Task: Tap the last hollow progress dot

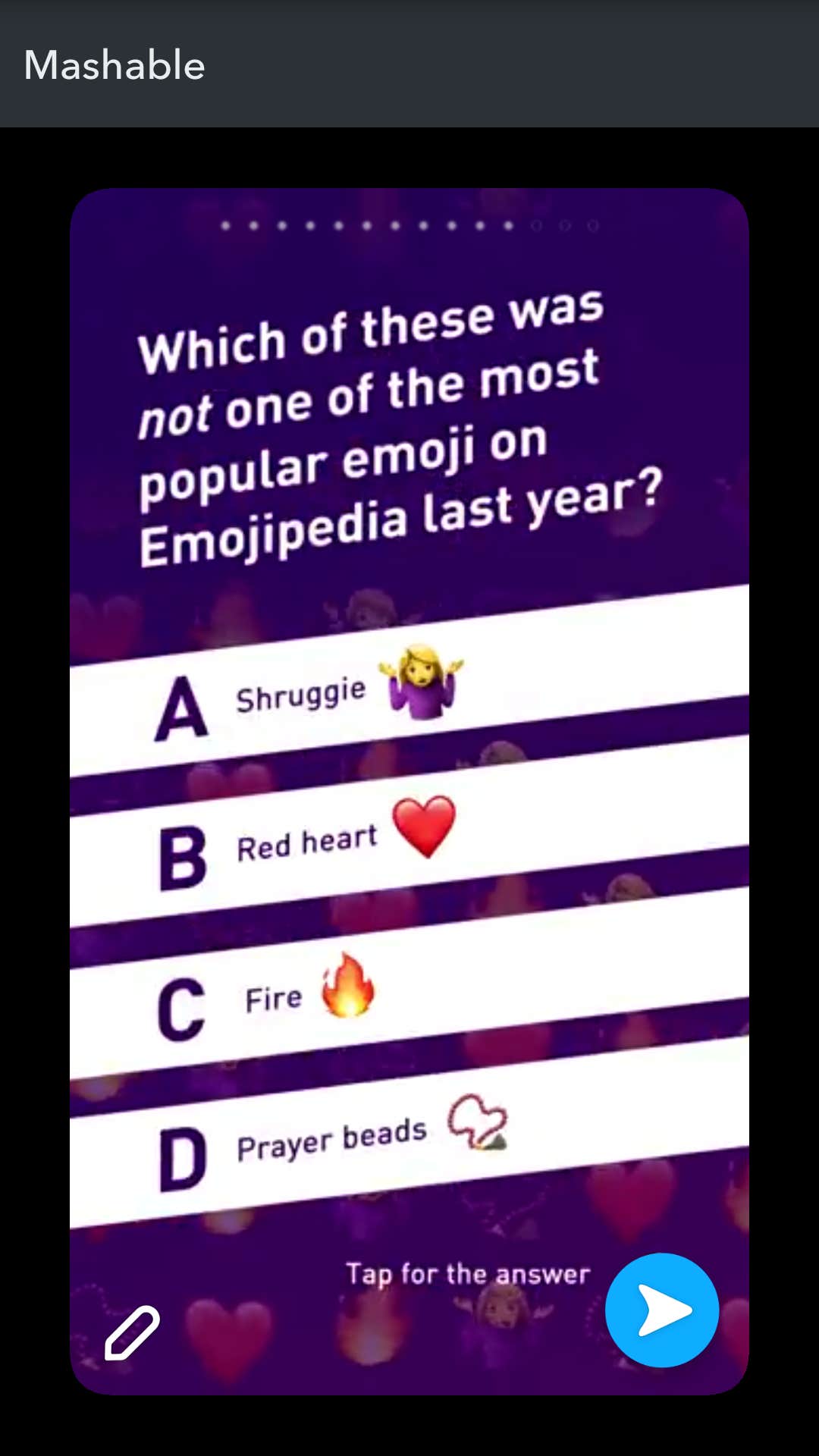Action: click(x=592, y=225)
